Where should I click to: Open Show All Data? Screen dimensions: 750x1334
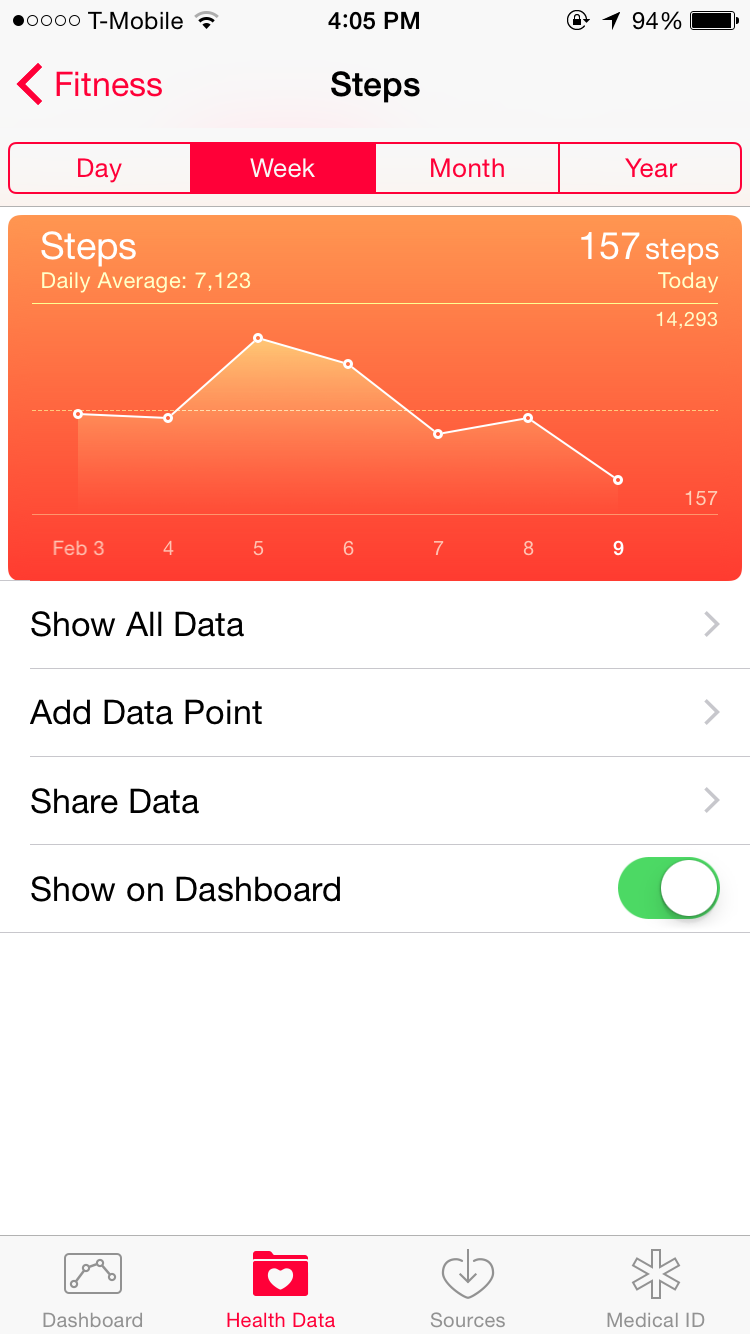375,625
